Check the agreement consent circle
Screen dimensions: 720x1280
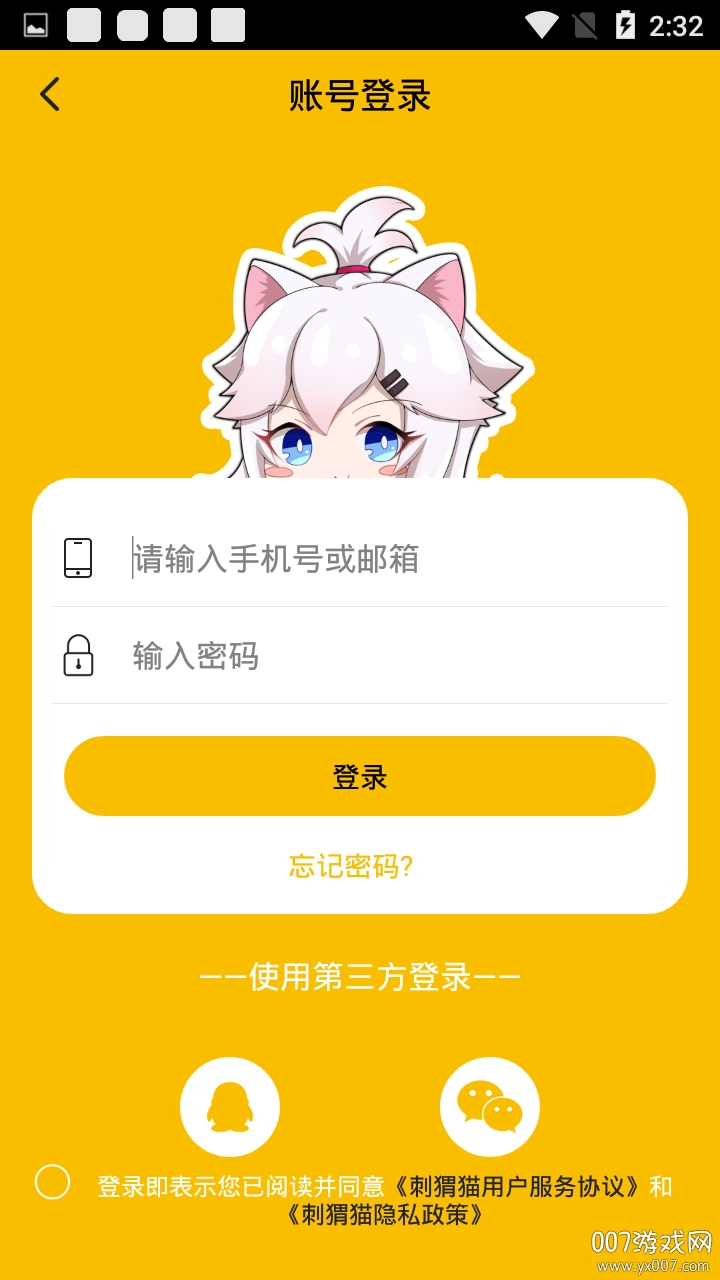click(52, 1182)
